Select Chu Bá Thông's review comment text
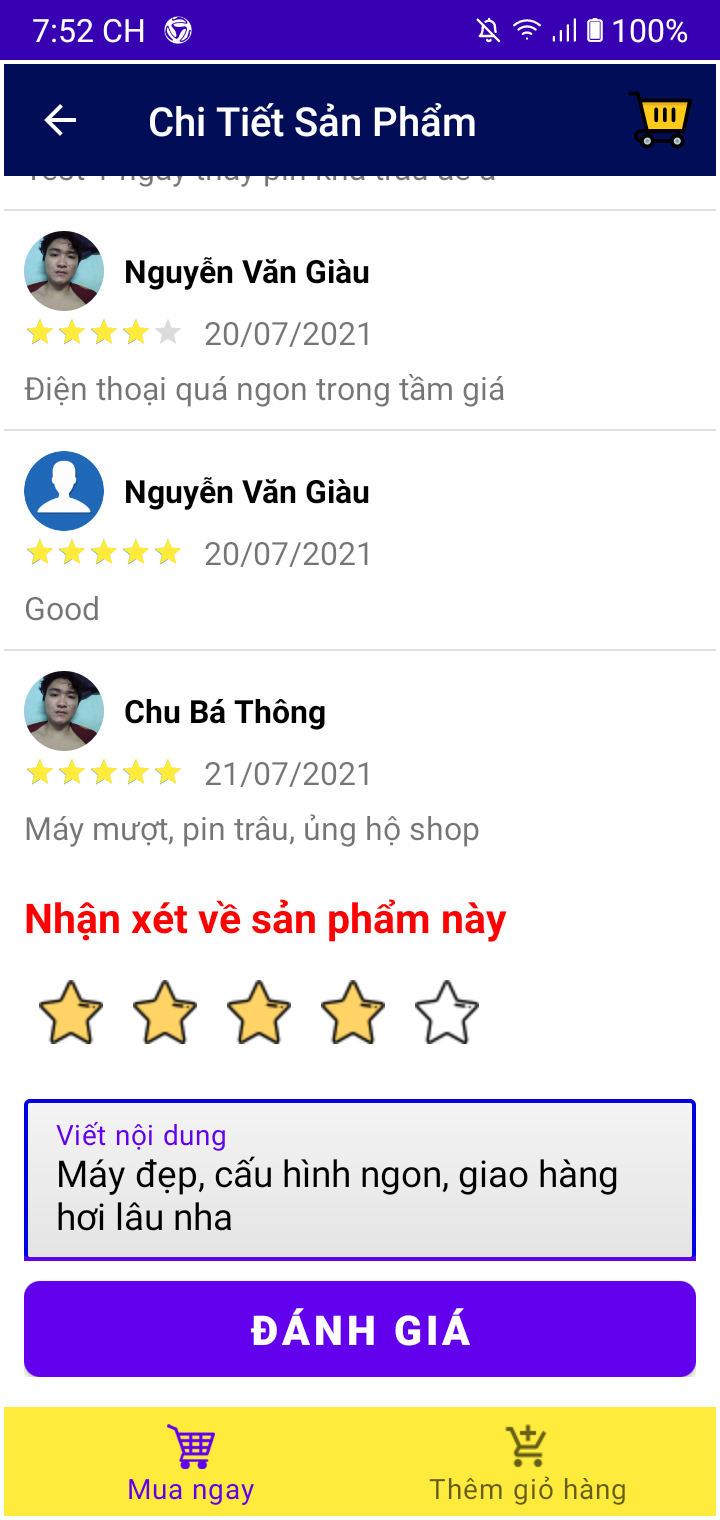Viewport: 720px width, 1520px height. (251, 828)
